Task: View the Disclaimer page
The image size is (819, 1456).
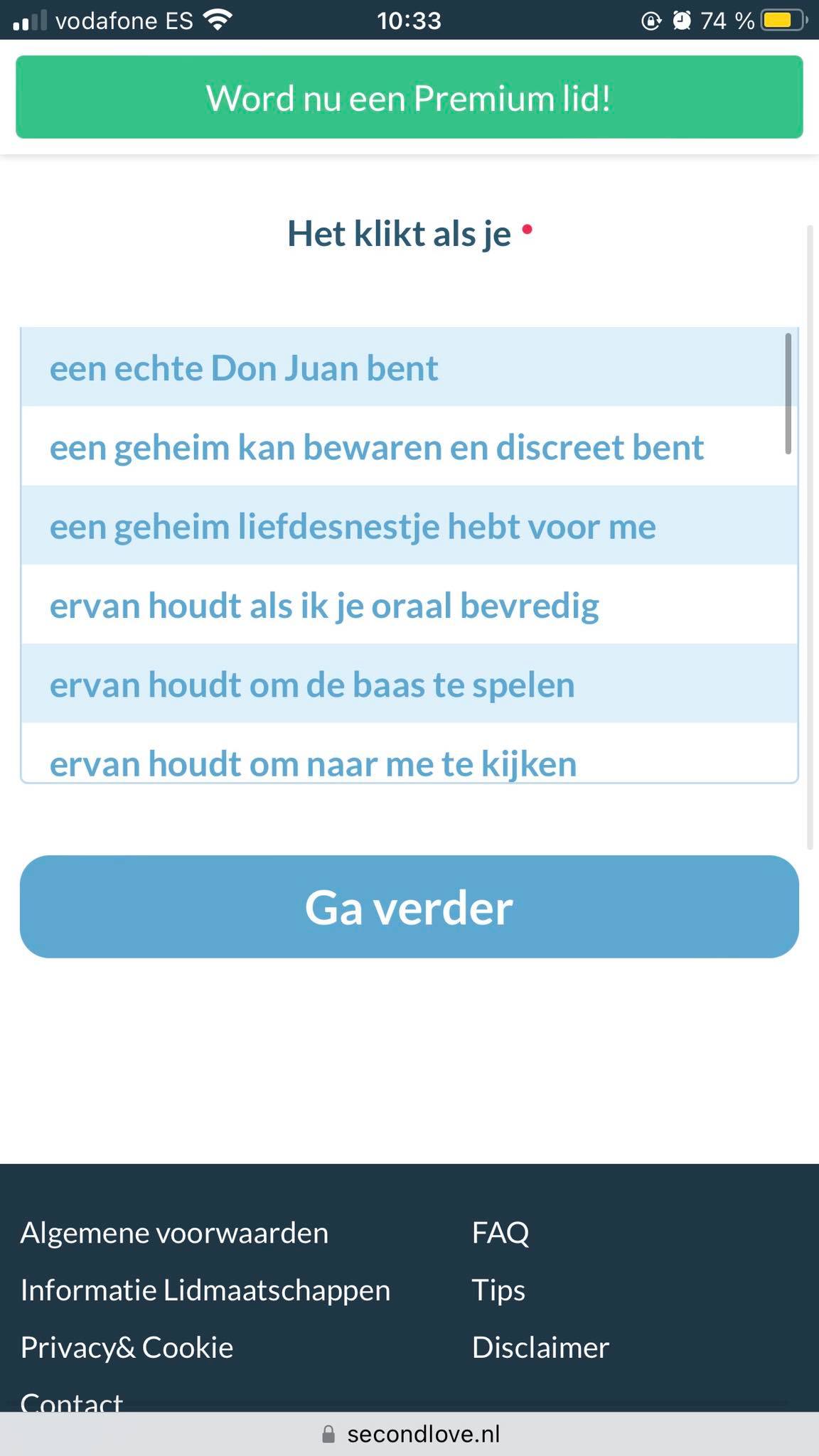Action: point(540,1347)
